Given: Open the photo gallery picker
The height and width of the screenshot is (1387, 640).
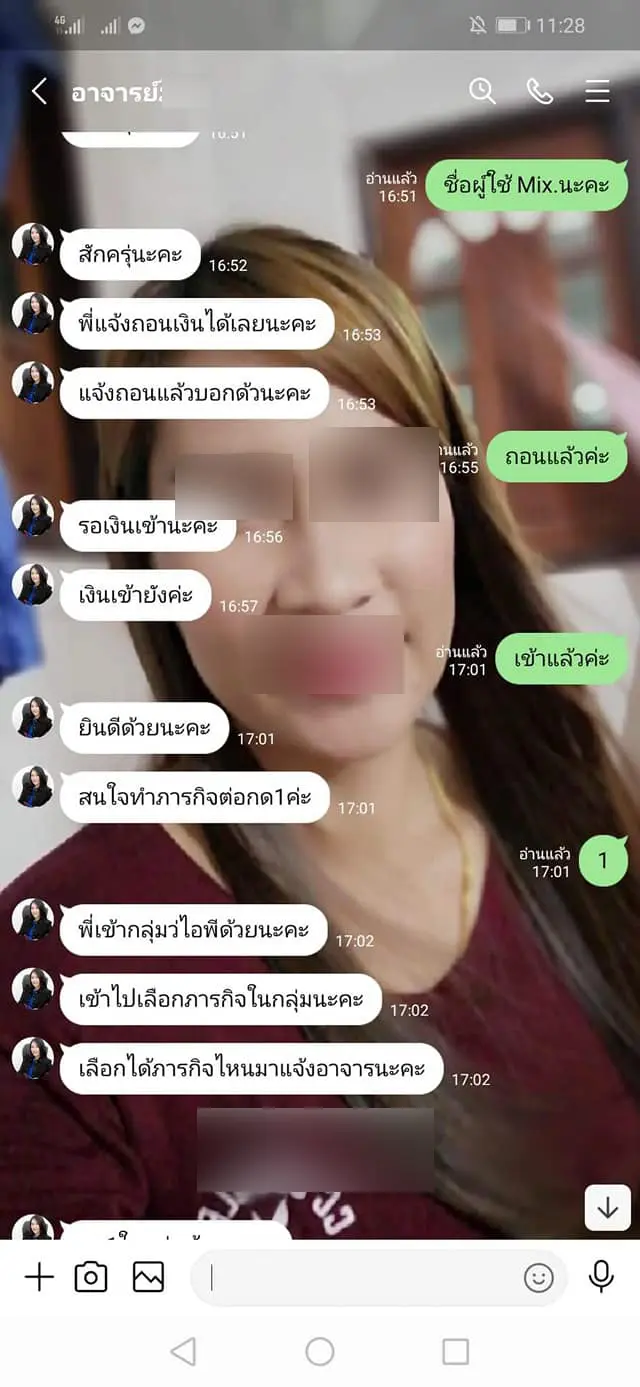Looking at the screenshot, I should 148,1277.
